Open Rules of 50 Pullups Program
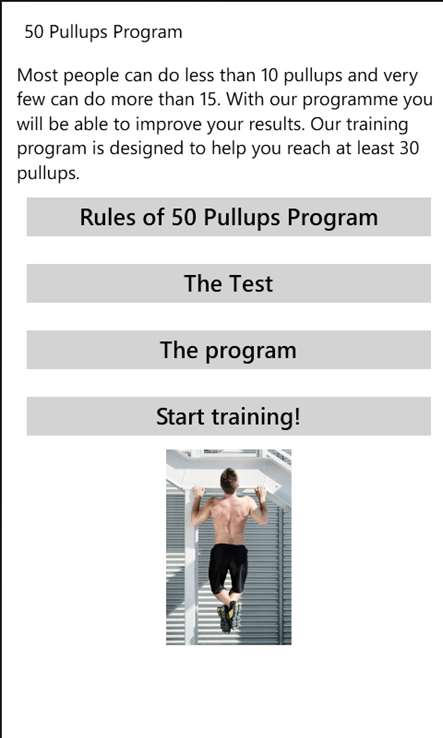Screen dimensions: 443x738 pyautogui.click(x=228, y=217)
